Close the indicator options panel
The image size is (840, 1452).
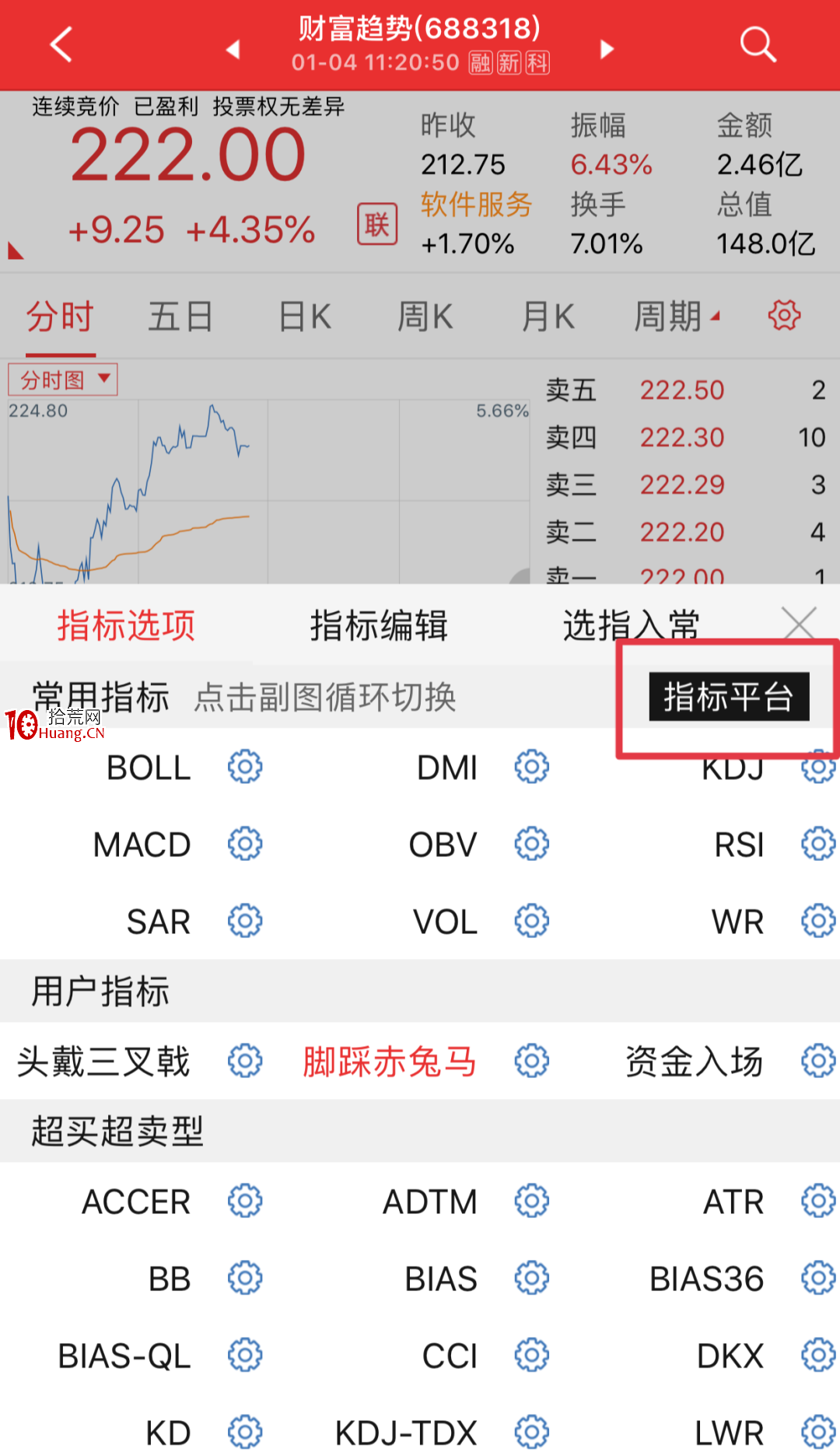coord(799,625)
